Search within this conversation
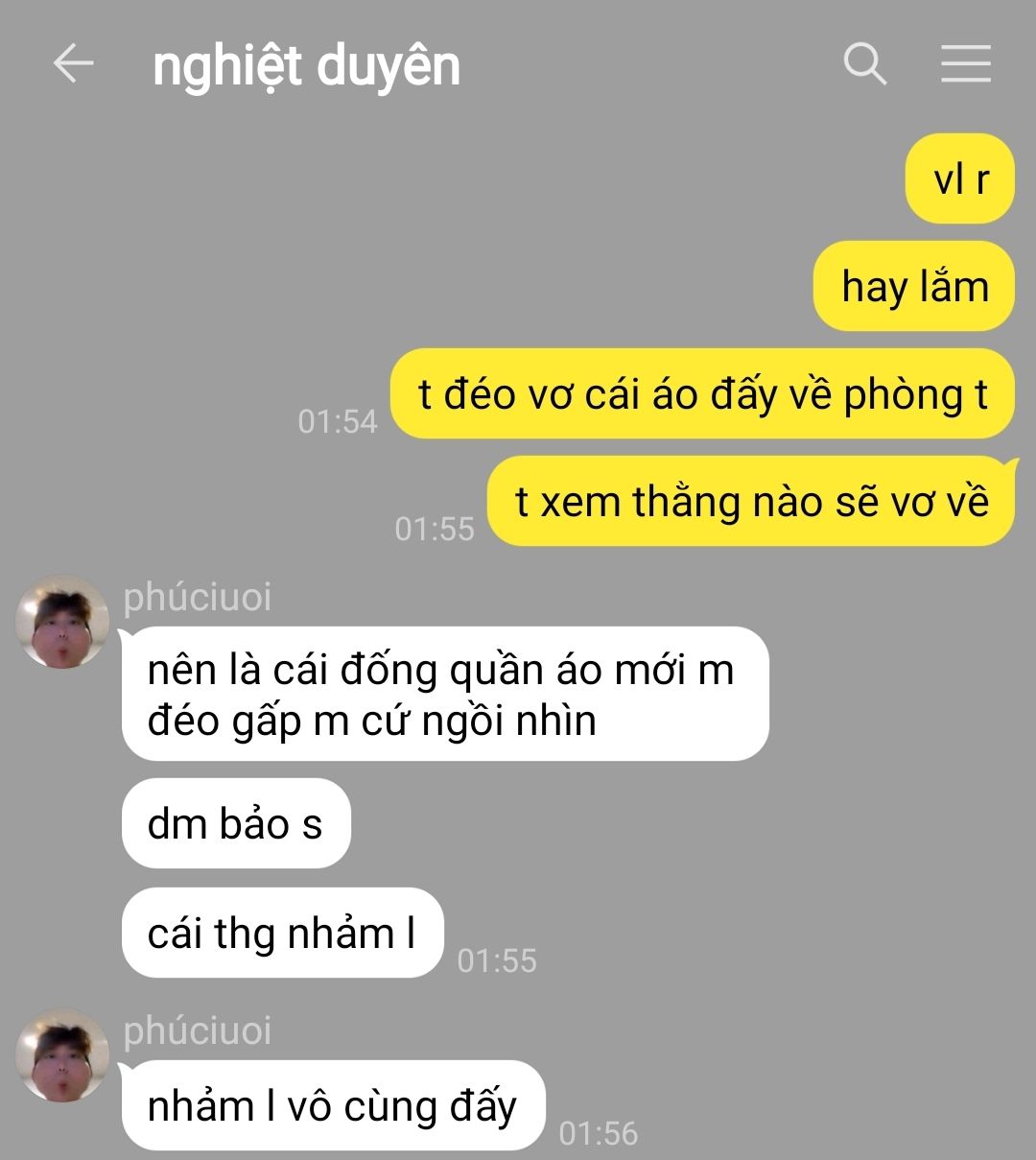 (864, 64)
